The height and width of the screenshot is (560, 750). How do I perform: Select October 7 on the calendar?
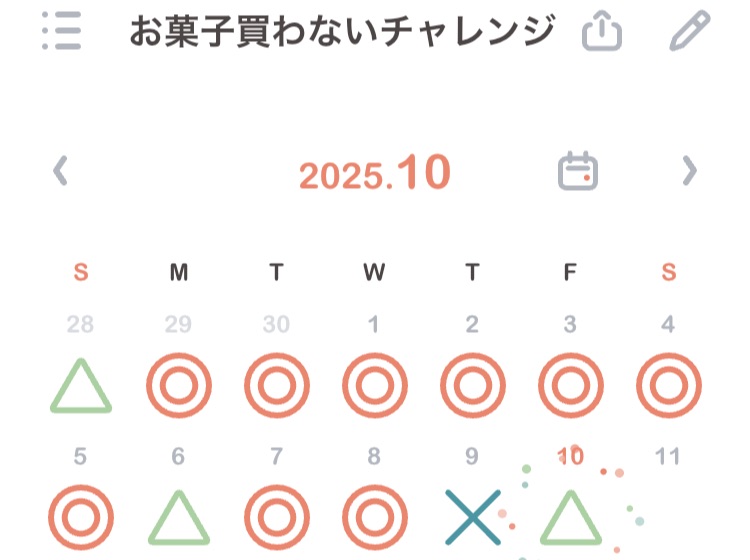pyautogui.click(x=276, y=516)
